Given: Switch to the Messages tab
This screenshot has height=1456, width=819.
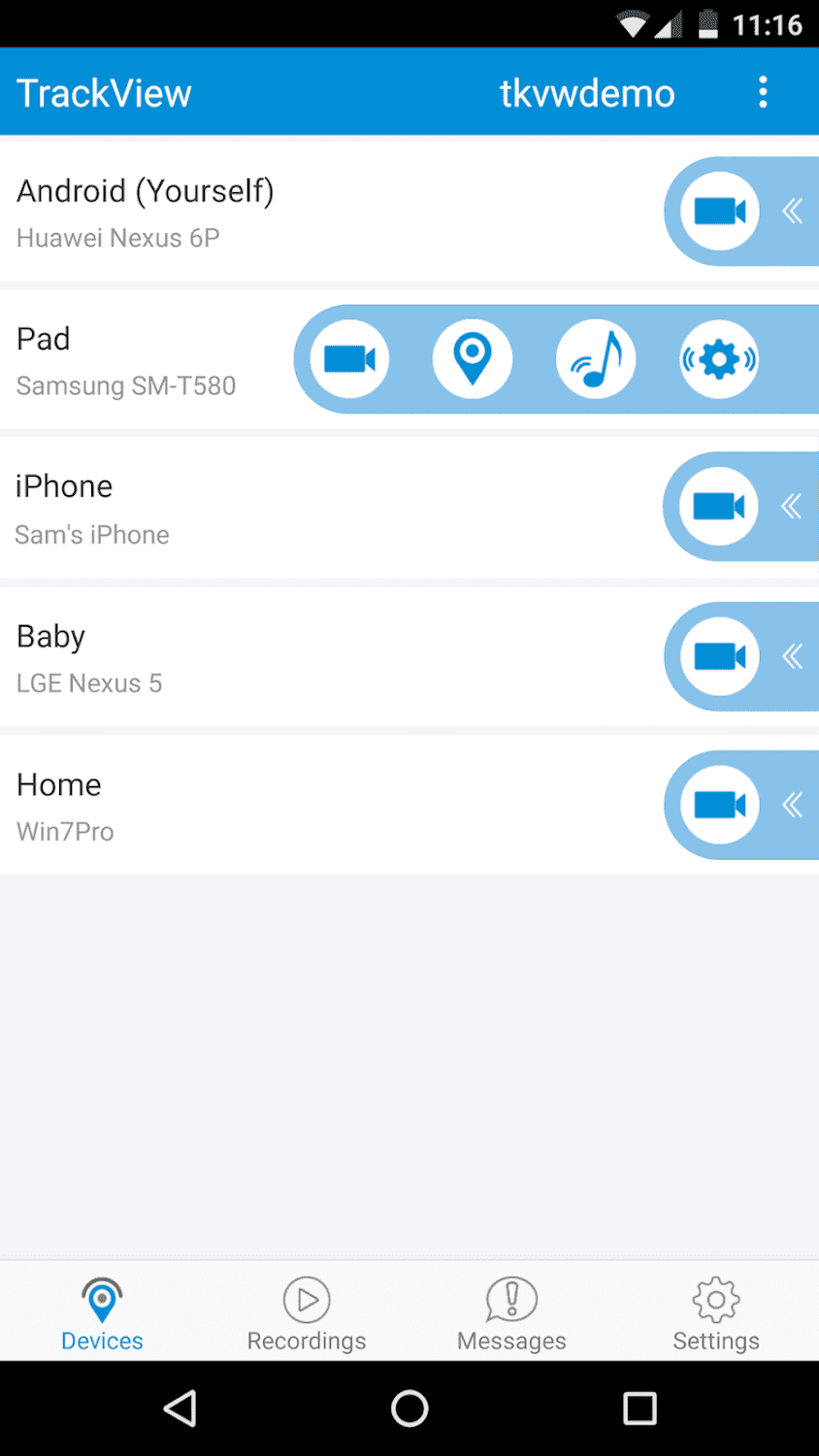Looking at the screenshot, I should (x=511, y=1314).
